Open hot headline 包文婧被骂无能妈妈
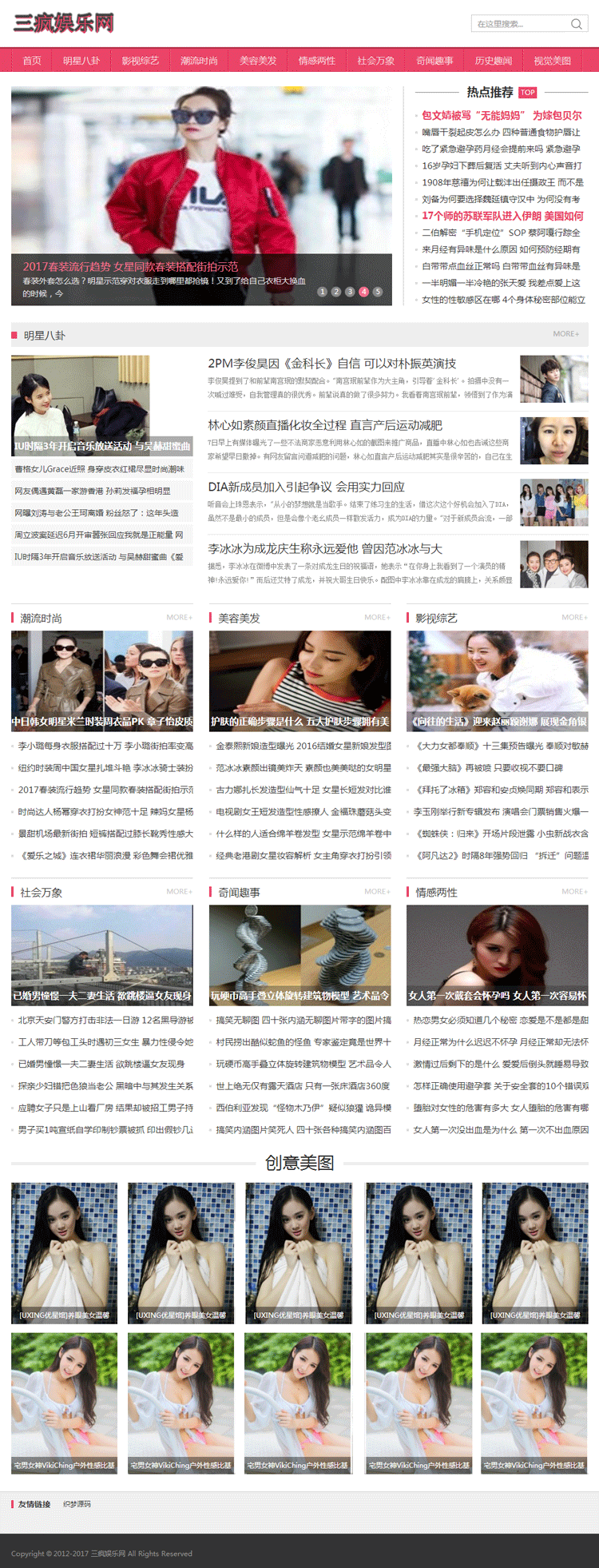Screen dimensions: 599x1568 502,116
